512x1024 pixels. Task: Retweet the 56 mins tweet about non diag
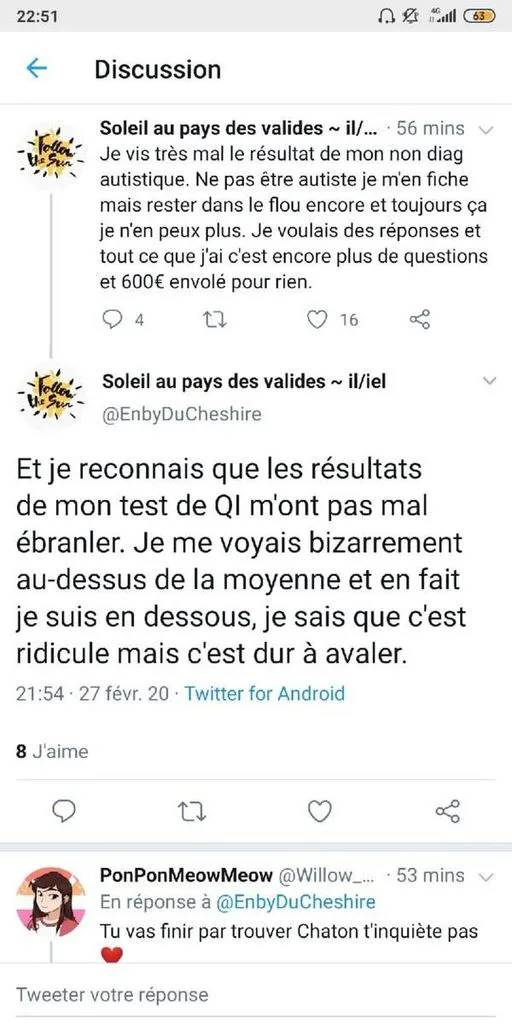(214, 319)
